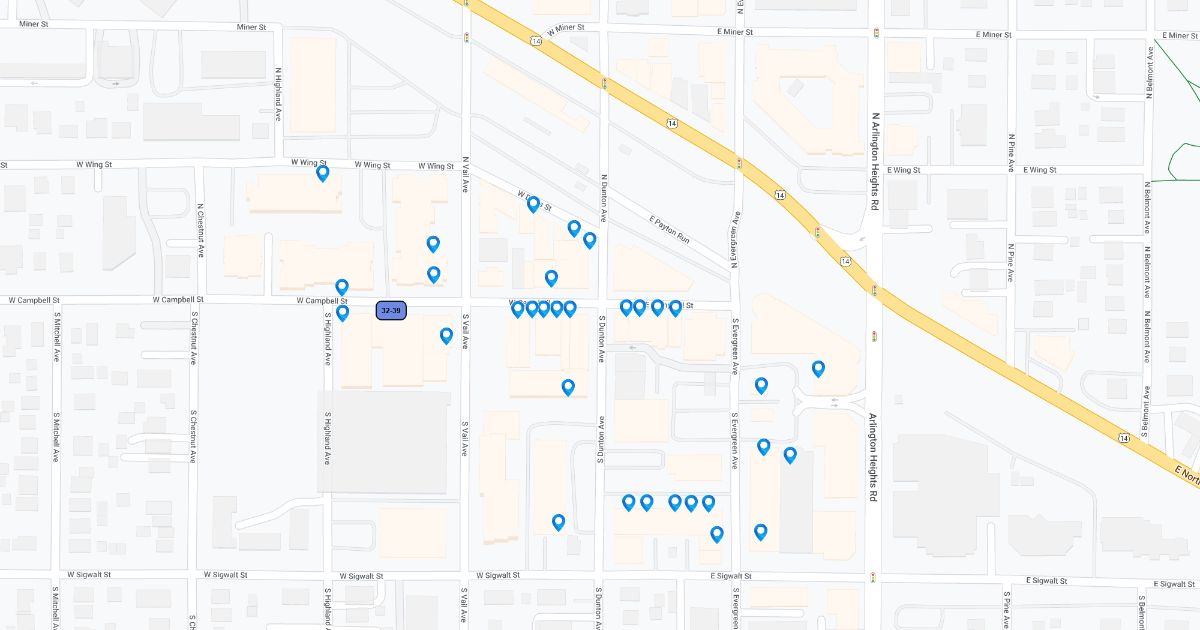Open the pin closest to Arlington Heights Rd

(x=818, y=369)
